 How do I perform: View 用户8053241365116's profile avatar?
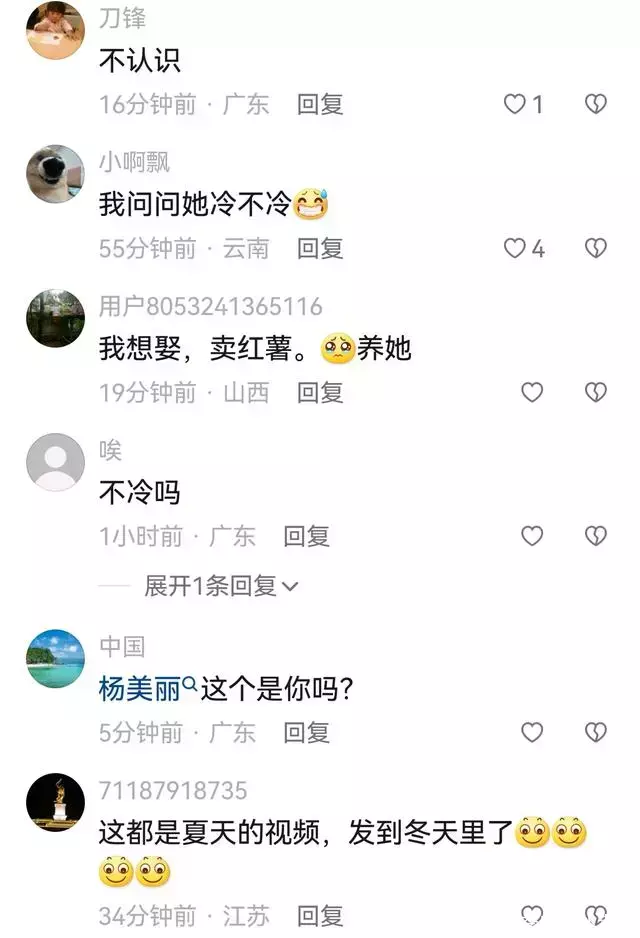(55, 318)
